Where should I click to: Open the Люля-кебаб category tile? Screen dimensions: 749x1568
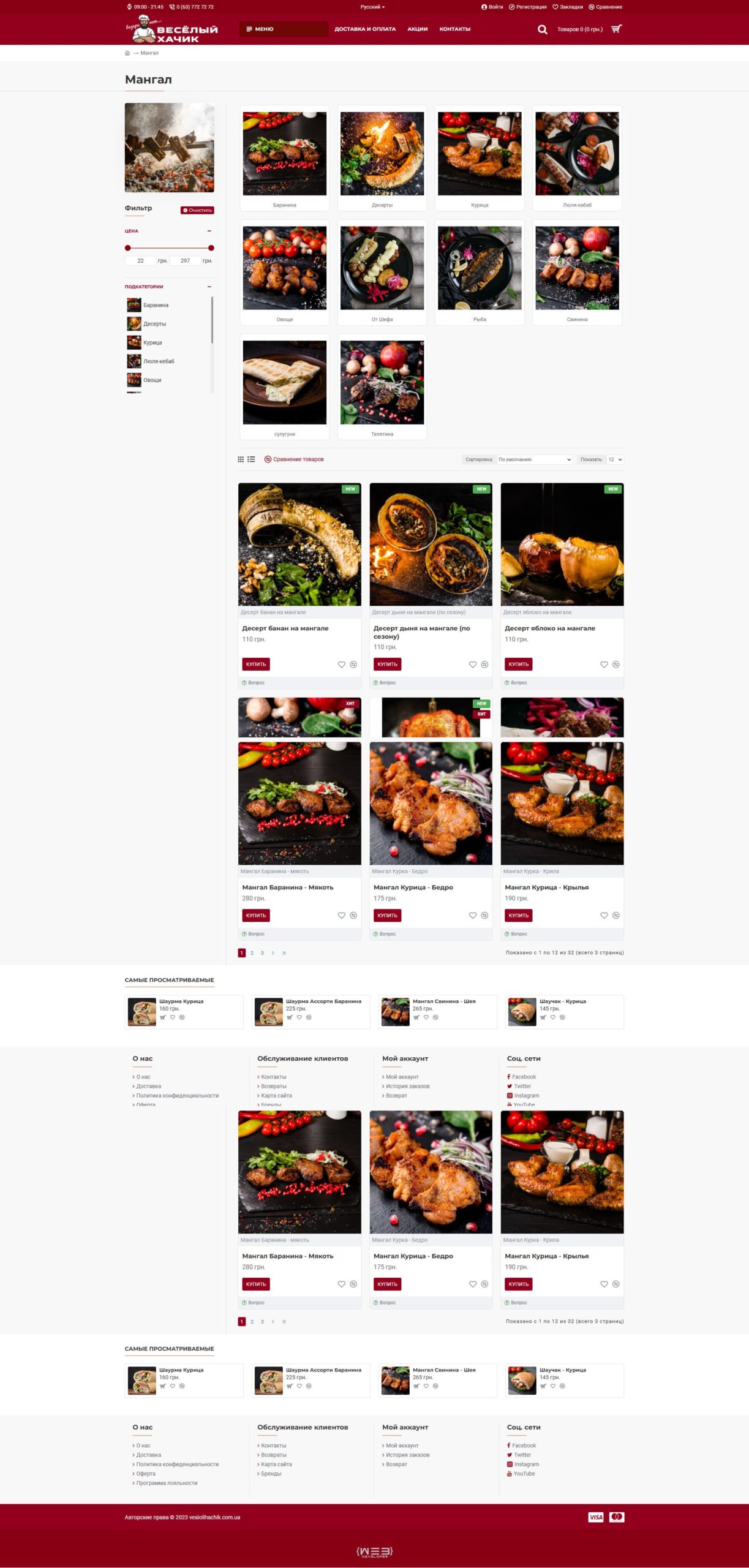[x=577, y=158]
